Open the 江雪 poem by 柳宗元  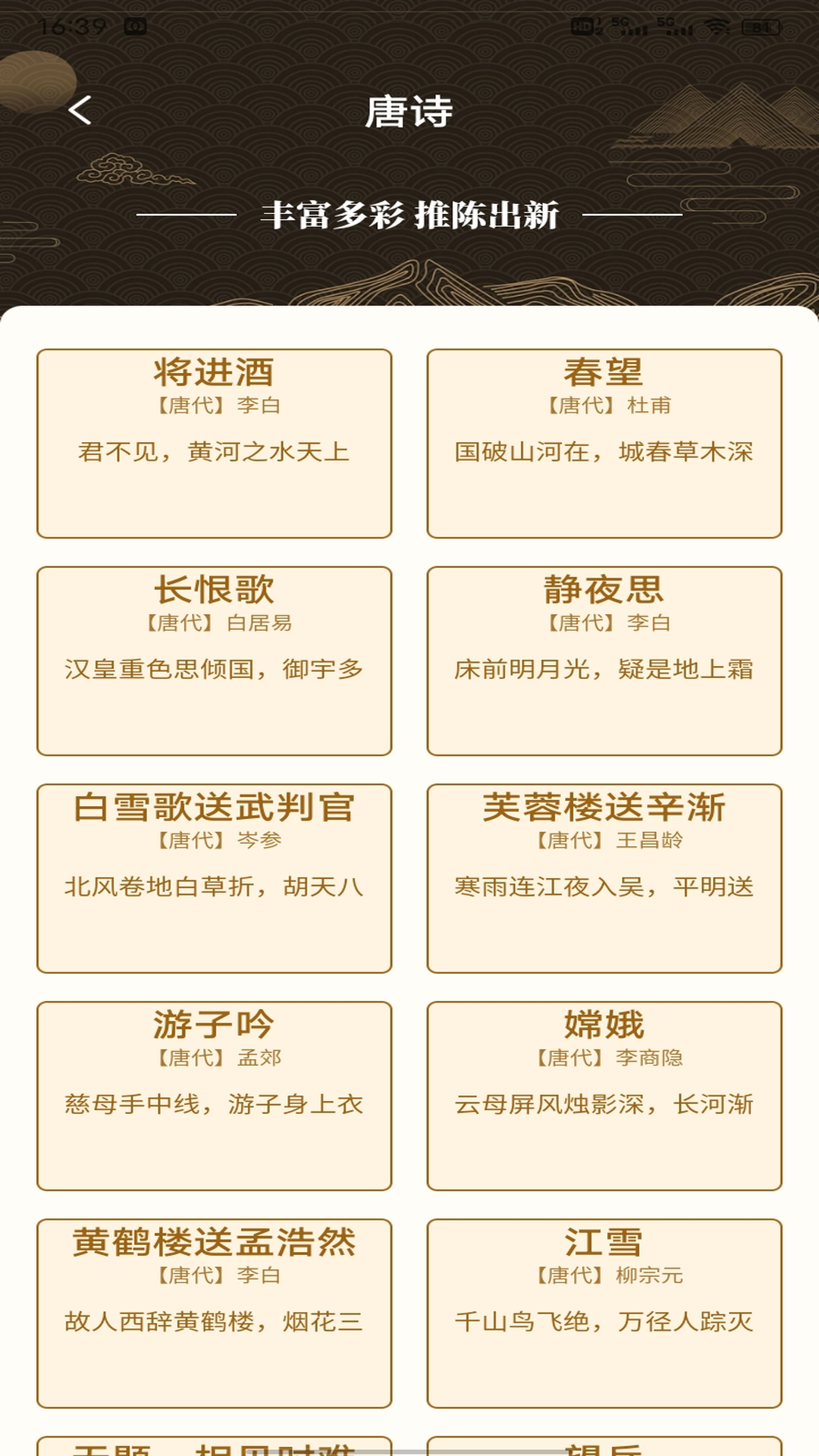click(604, 1313)
